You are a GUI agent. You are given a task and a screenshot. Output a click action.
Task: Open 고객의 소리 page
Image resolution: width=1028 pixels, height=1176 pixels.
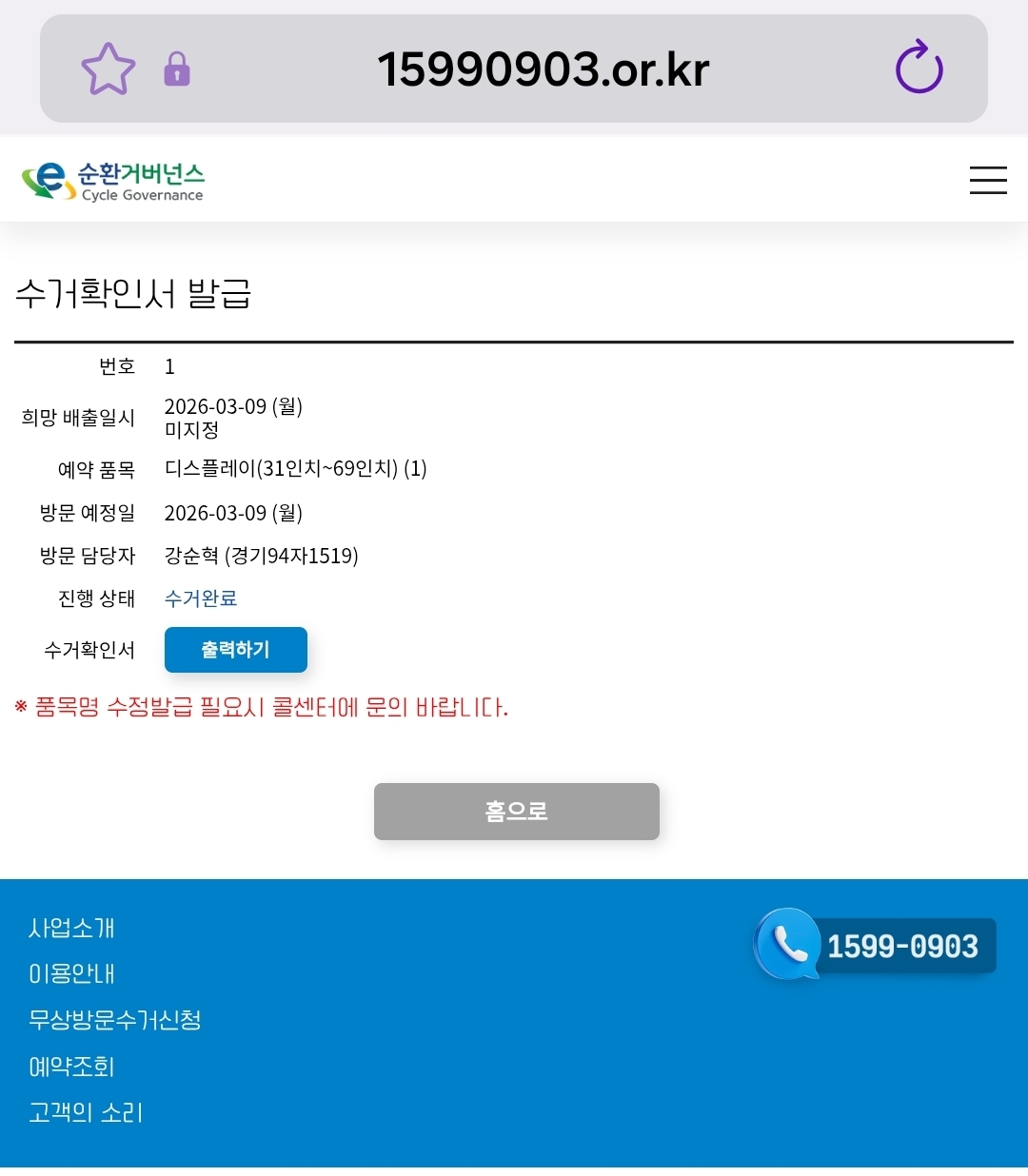coord(87,1112)
